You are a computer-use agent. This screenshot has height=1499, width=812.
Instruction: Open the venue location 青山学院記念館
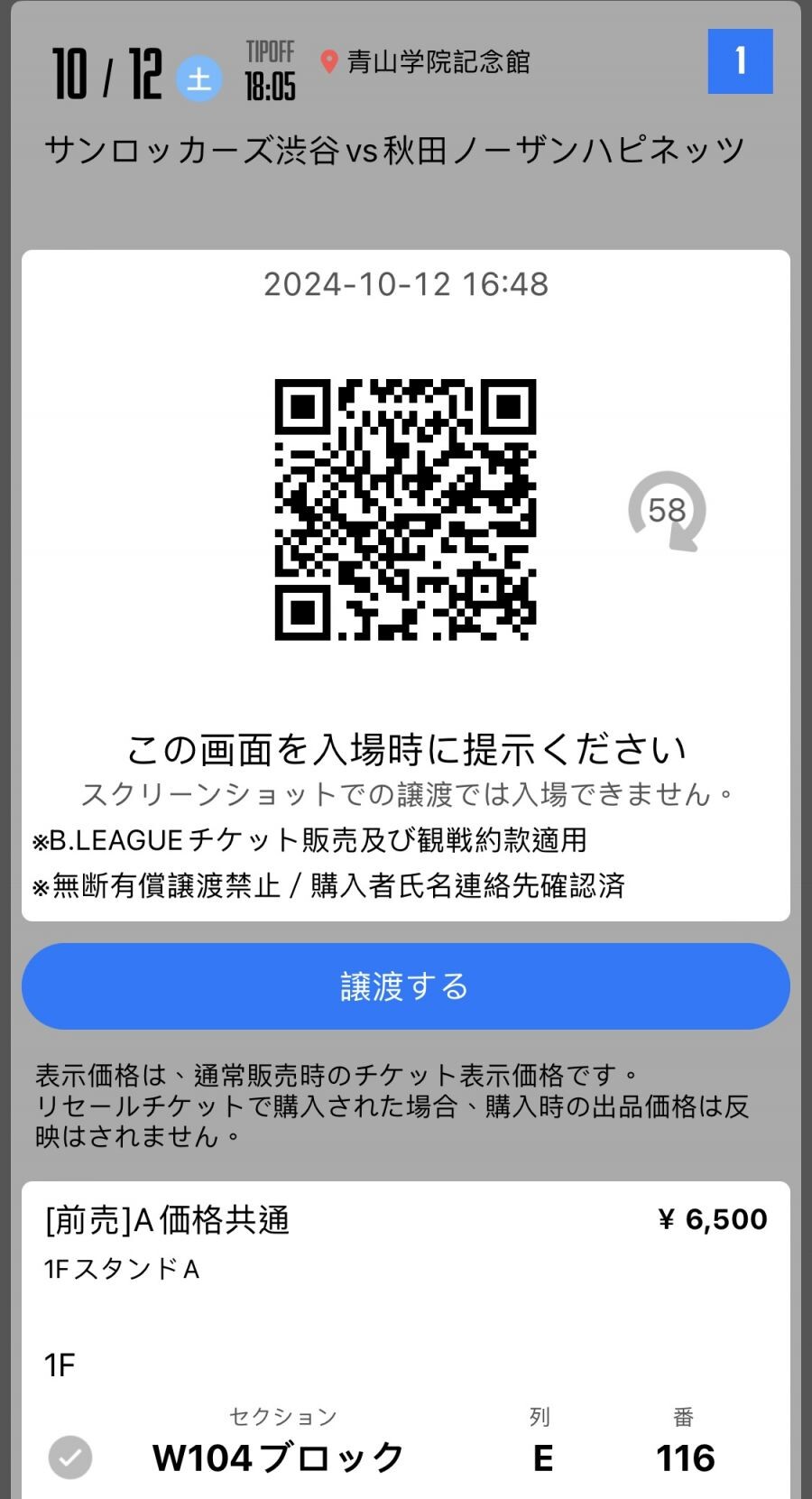click(x=426, y=62)
